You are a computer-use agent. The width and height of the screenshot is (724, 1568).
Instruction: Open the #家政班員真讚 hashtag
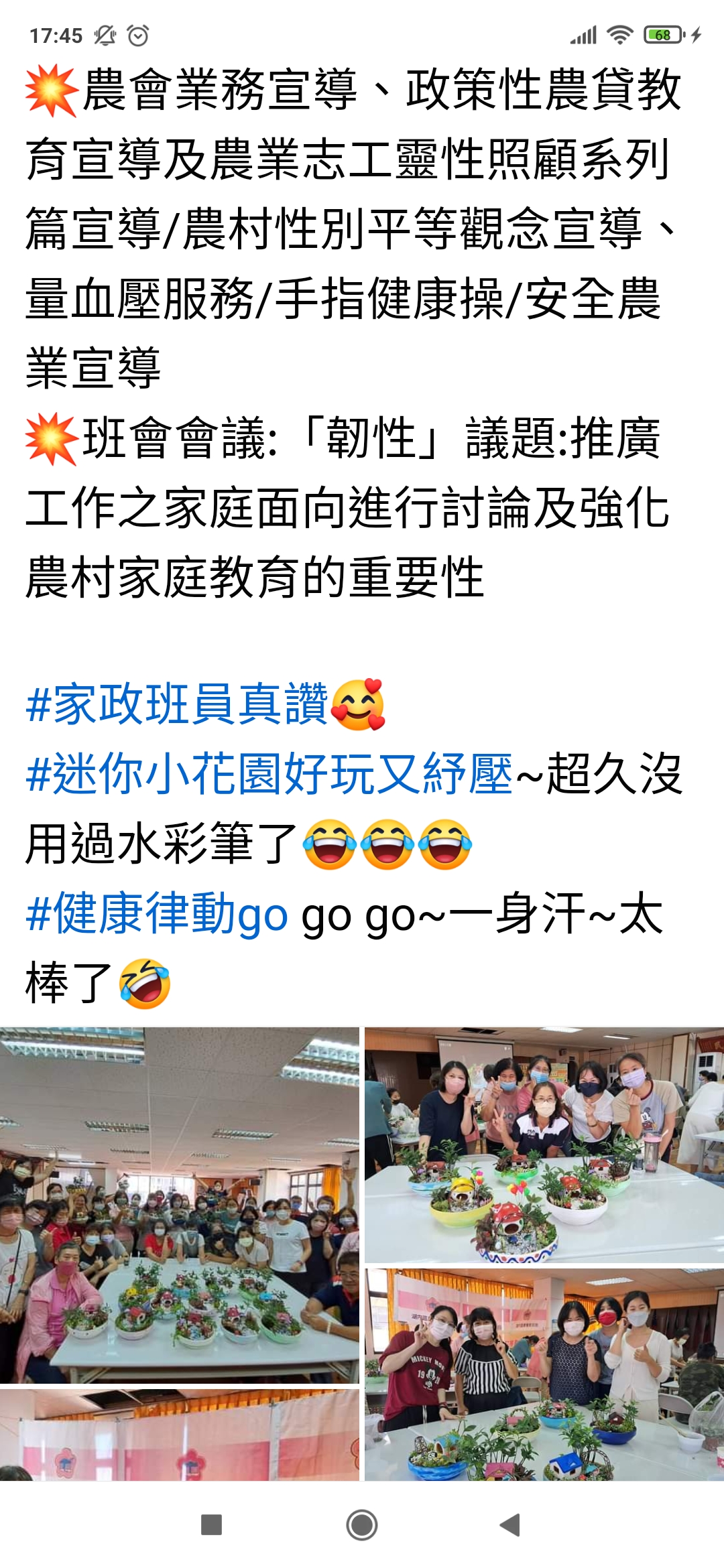pyautogui.click(x=177, y=704)
